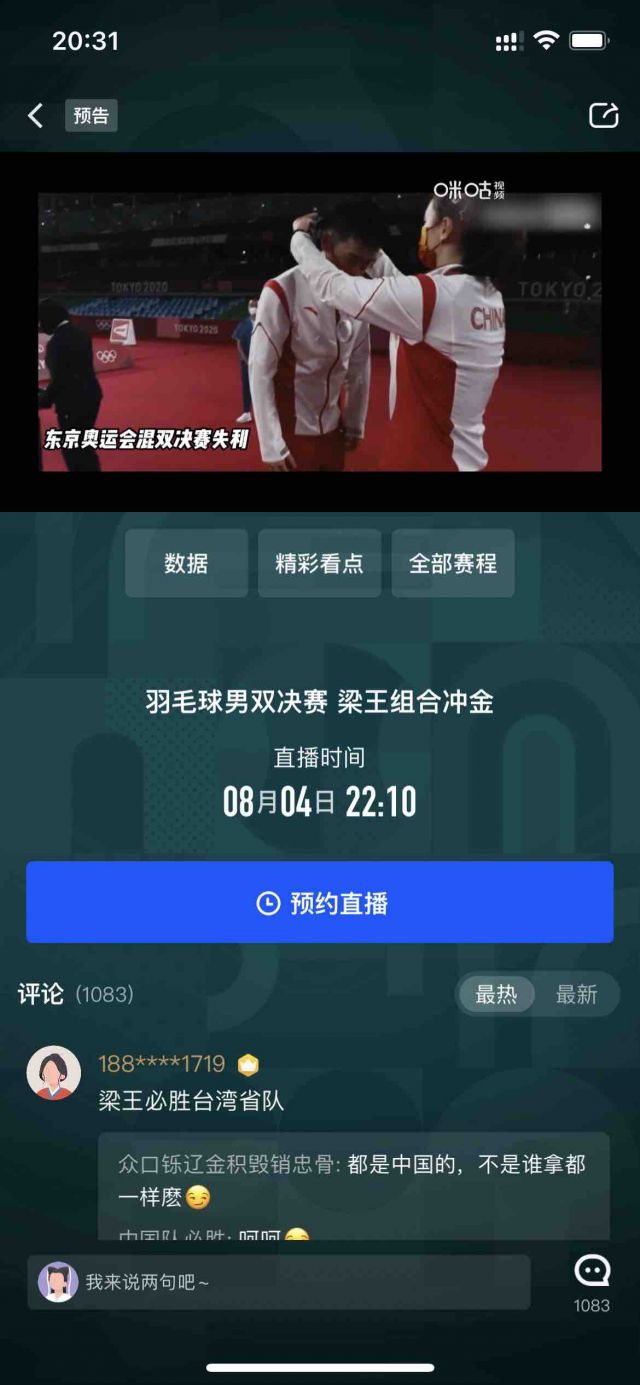Open 全部赛程 full schedule
640x1385 pixels.
[x=453, y=563]
